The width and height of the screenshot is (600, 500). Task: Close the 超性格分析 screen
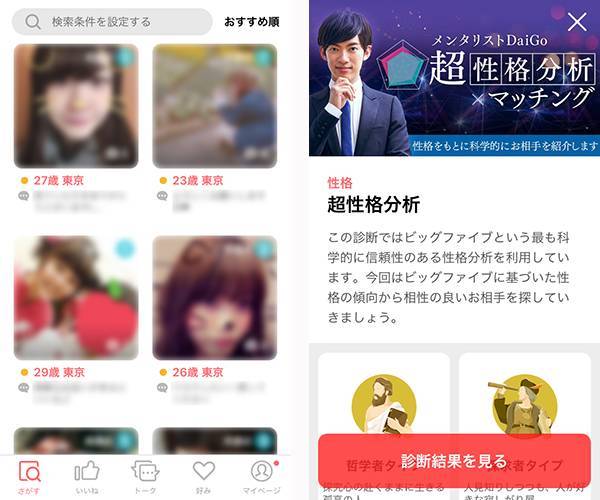coord(577,22)
